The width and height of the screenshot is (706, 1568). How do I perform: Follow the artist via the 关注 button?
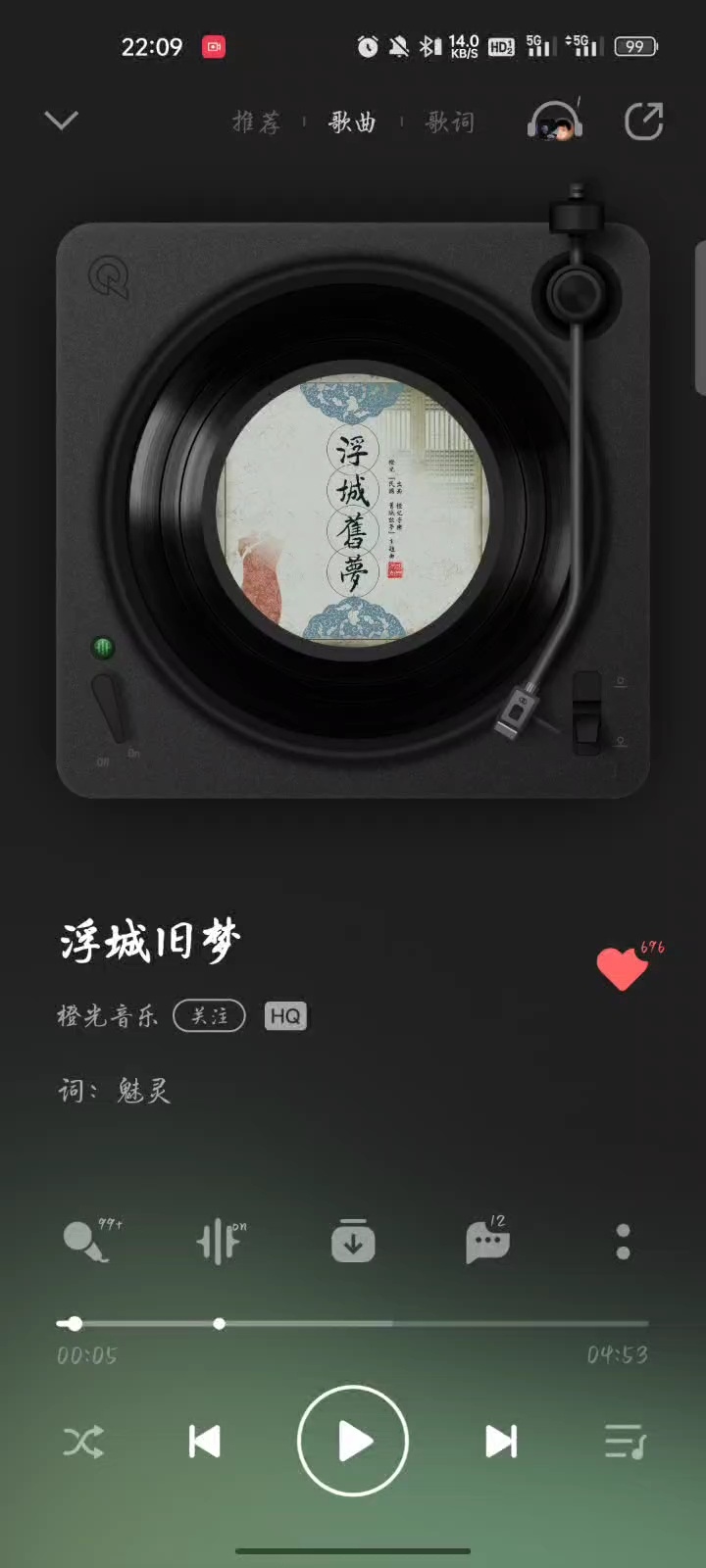click(207, 1016)
